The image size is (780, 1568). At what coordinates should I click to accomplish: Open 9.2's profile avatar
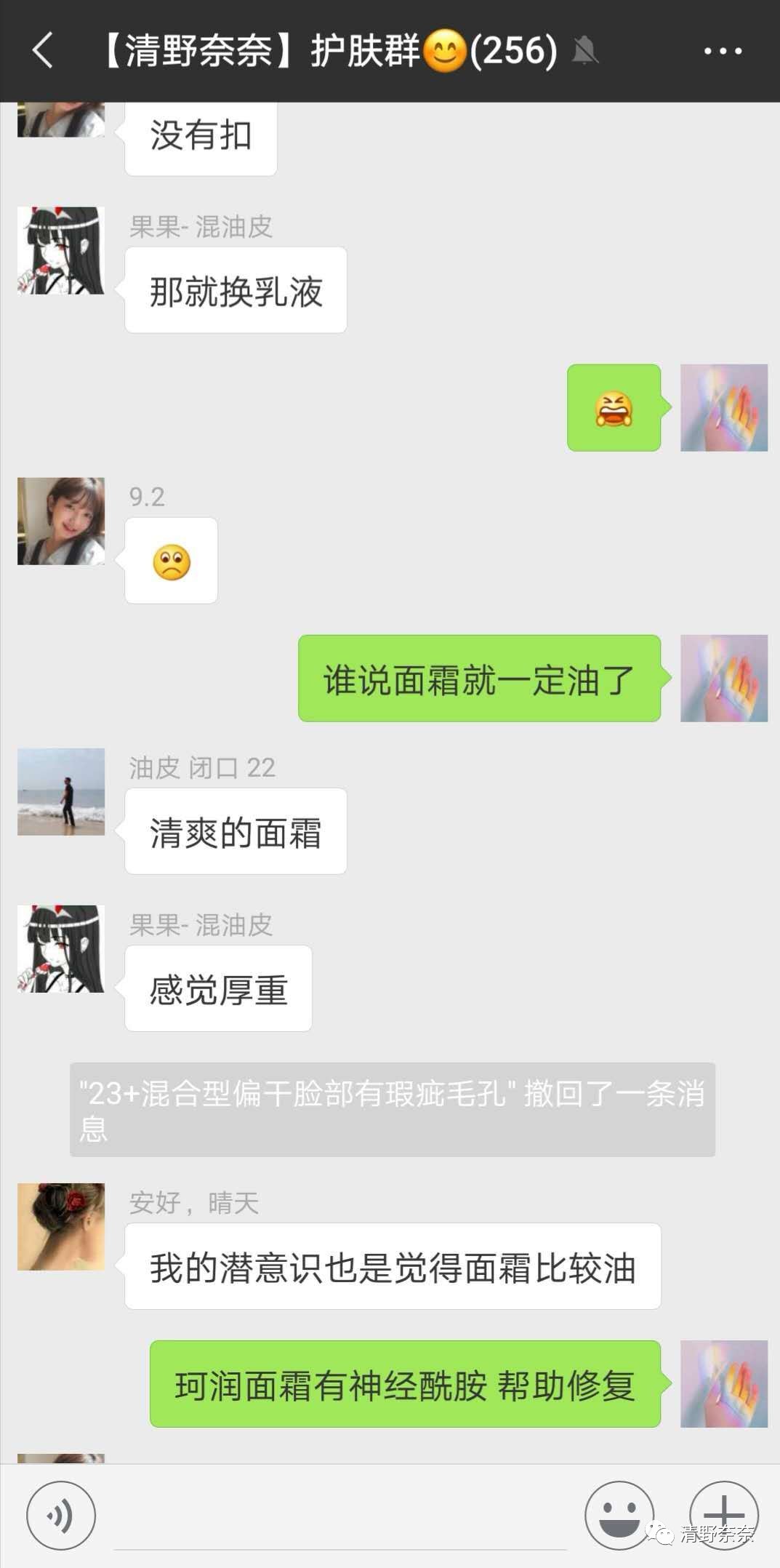coord(61,521)
